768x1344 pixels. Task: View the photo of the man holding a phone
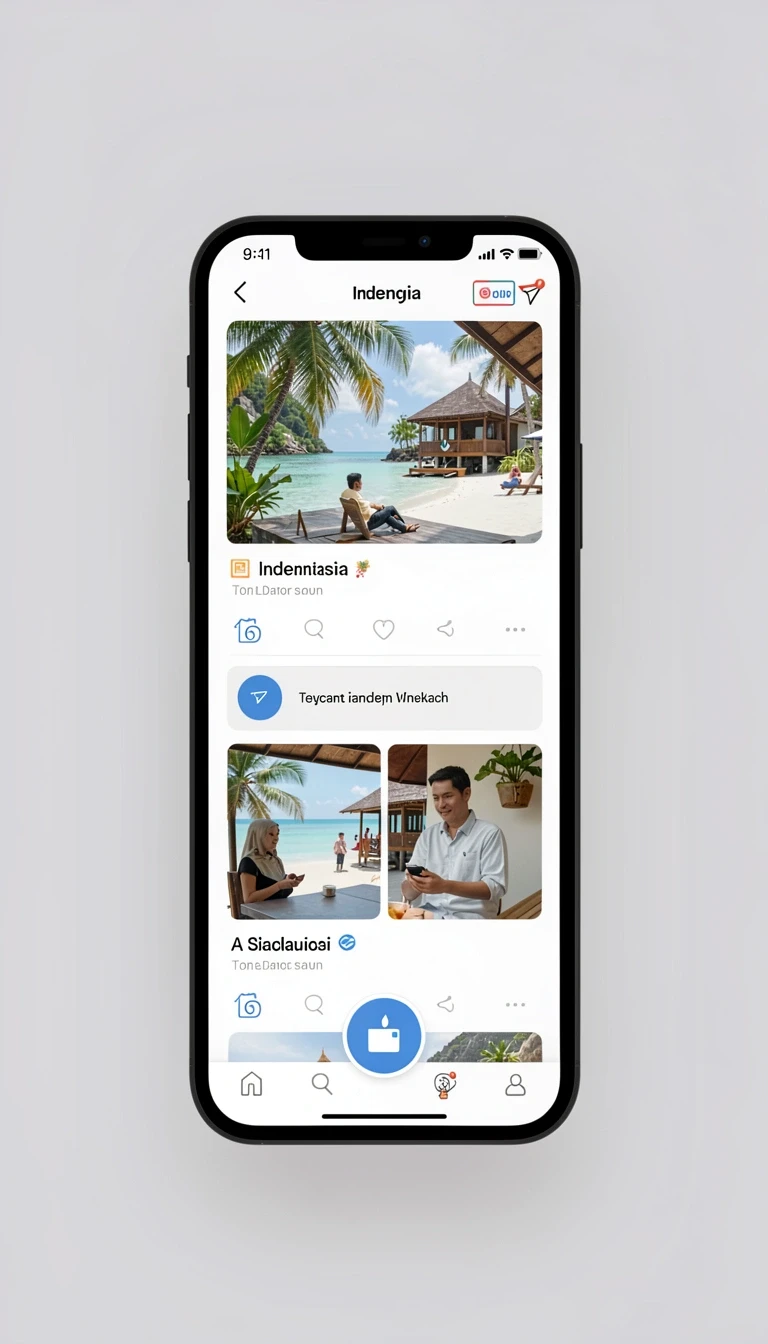465,832
